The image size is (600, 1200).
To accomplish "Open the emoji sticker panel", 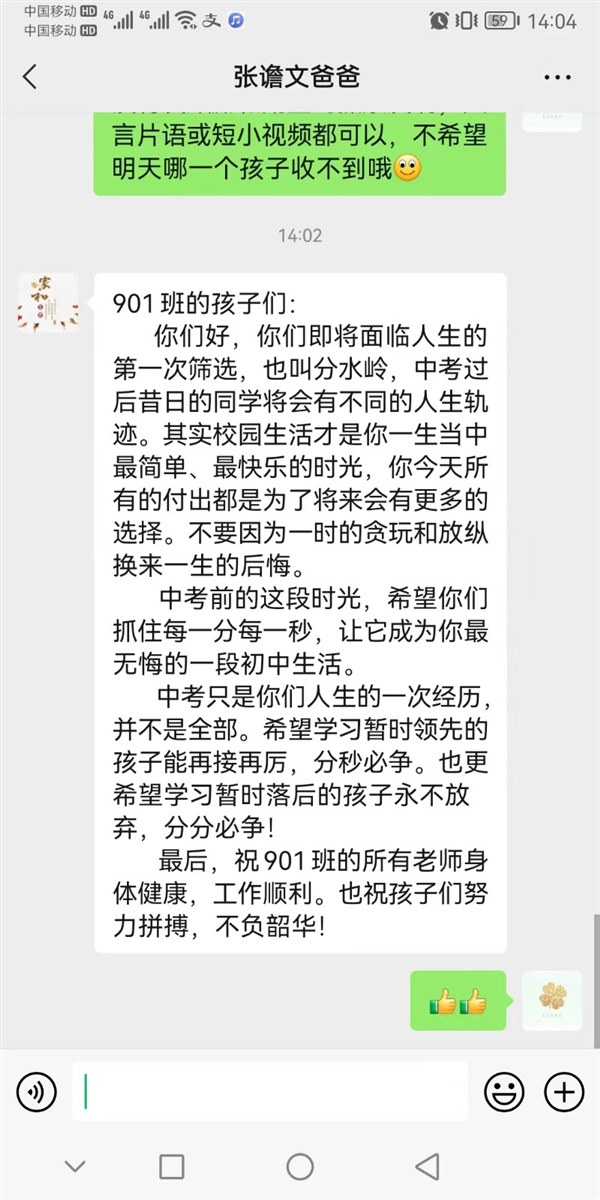I will pos(504,1091).
